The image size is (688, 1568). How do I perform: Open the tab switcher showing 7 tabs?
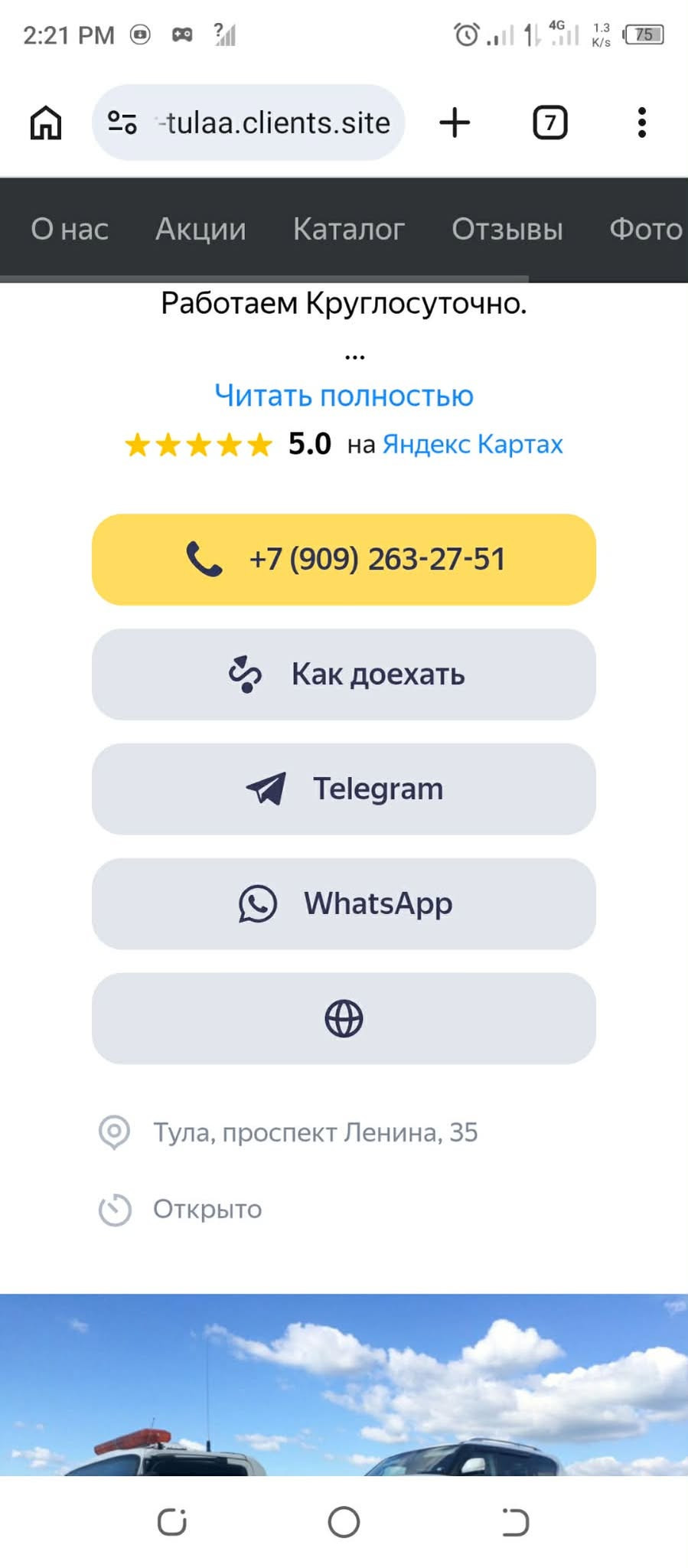(549, 122)
